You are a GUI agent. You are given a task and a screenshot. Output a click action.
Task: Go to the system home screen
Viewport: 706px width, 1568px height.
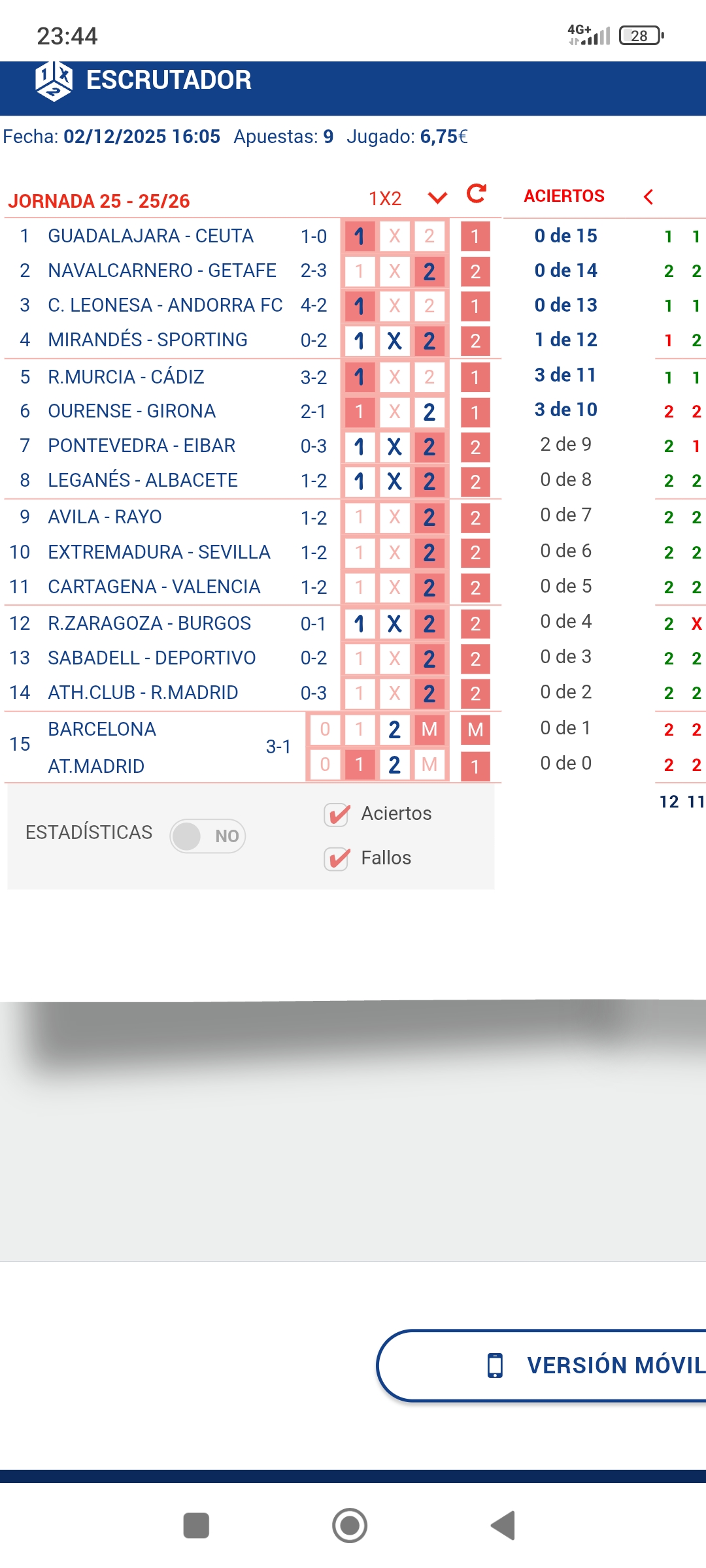point(350,1526)
